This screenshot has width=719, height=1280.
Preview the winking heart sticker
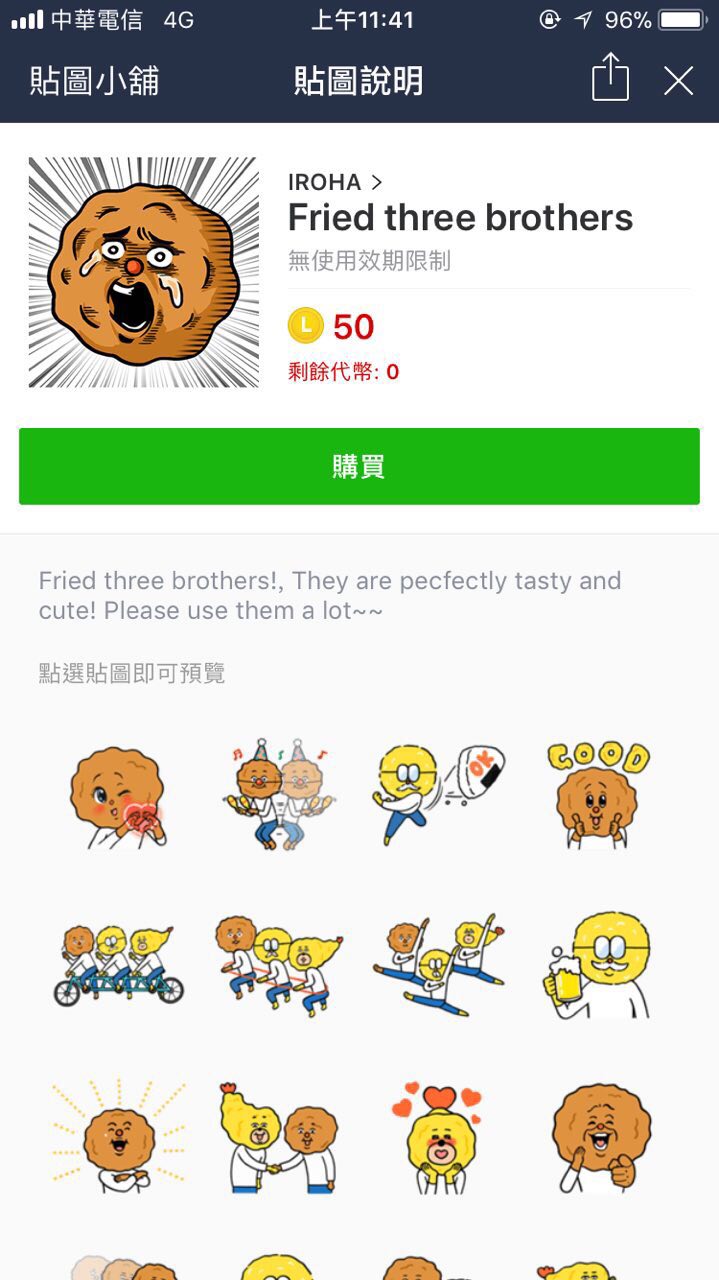click(x=118, y=797)
